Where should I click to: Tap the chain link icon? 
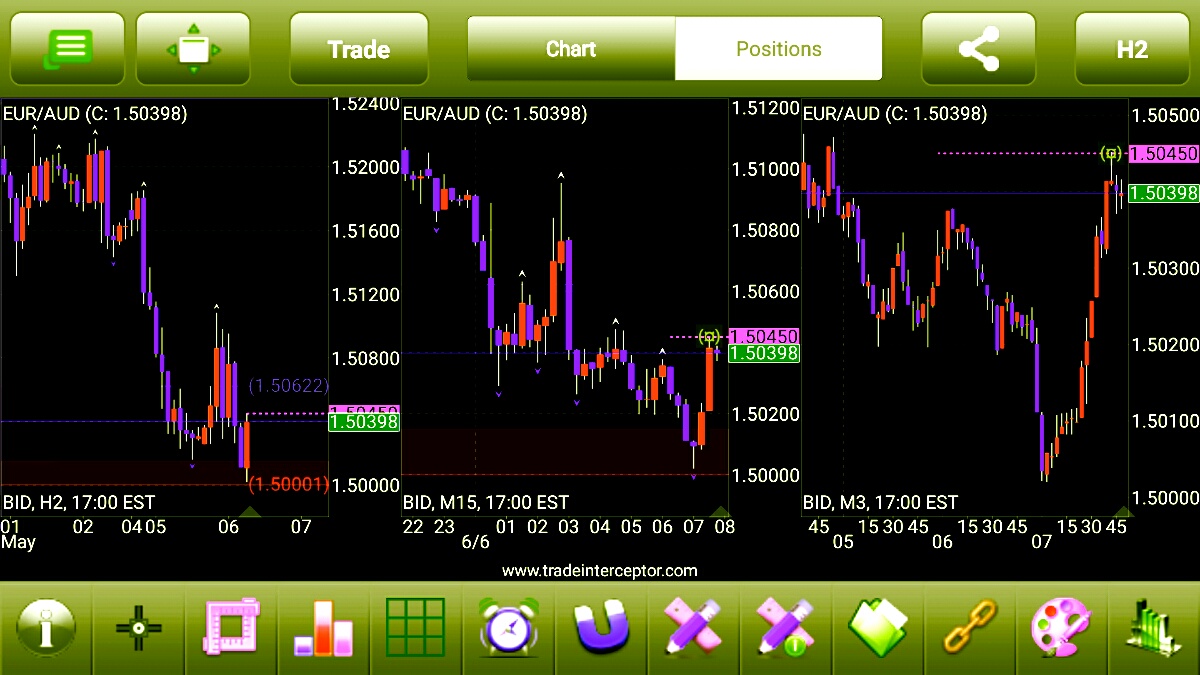click(x=970, y=630)
